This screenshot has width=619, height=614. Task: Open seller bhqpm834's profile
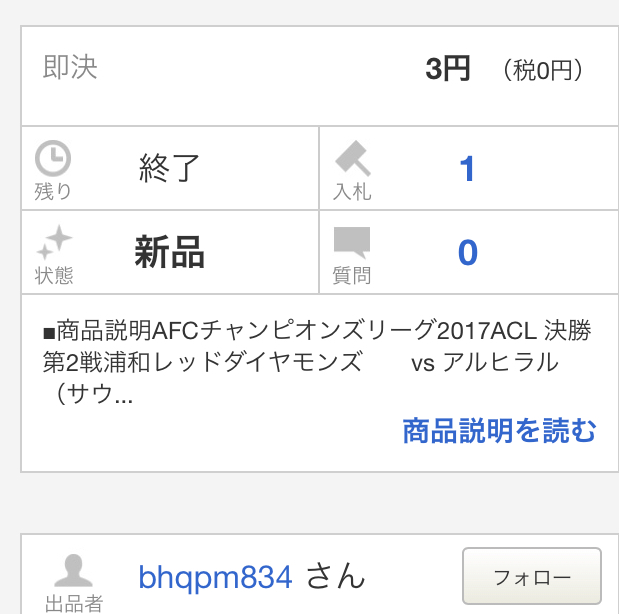point(215,577)
